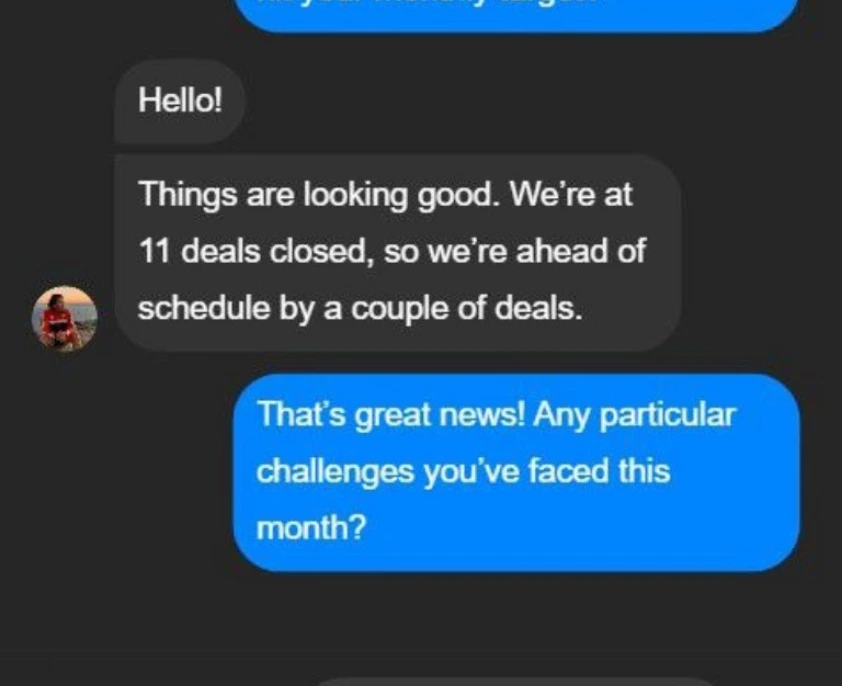
Task: Open the sender's profile picture
Action: tap(65, 319)
